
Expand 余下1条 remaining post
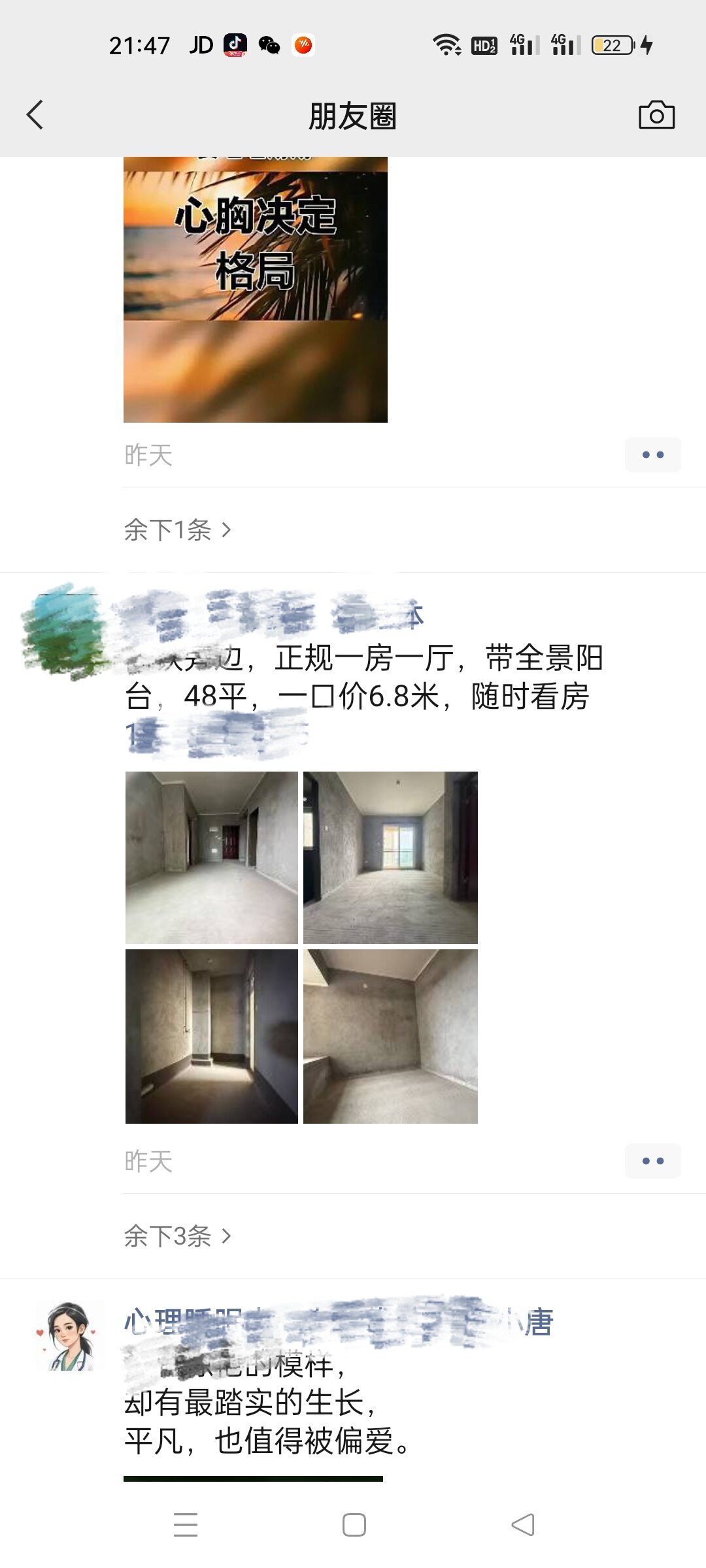(177, 530)
